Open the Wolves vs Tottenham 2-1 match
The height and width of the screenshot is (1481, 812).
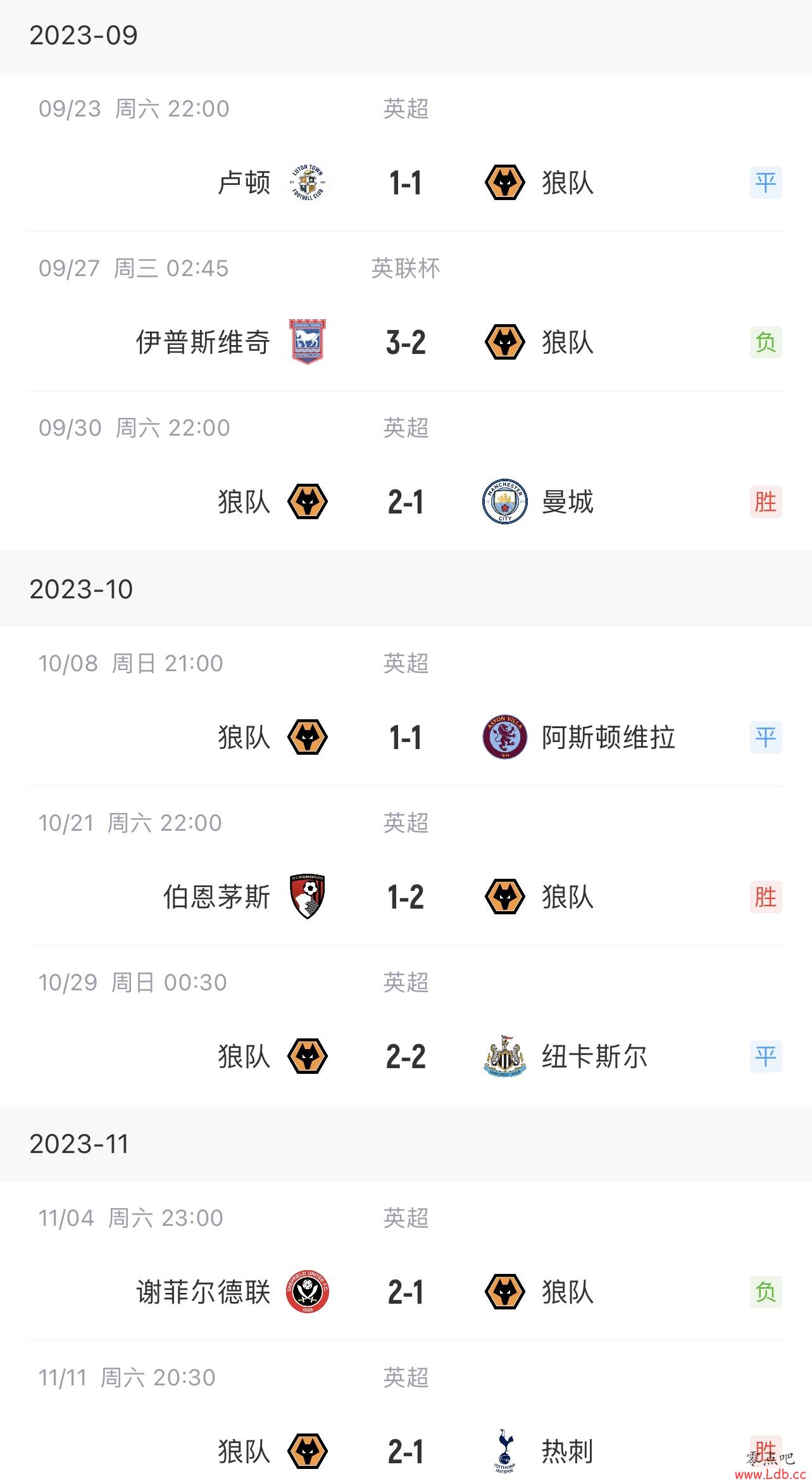point(406,1411)
